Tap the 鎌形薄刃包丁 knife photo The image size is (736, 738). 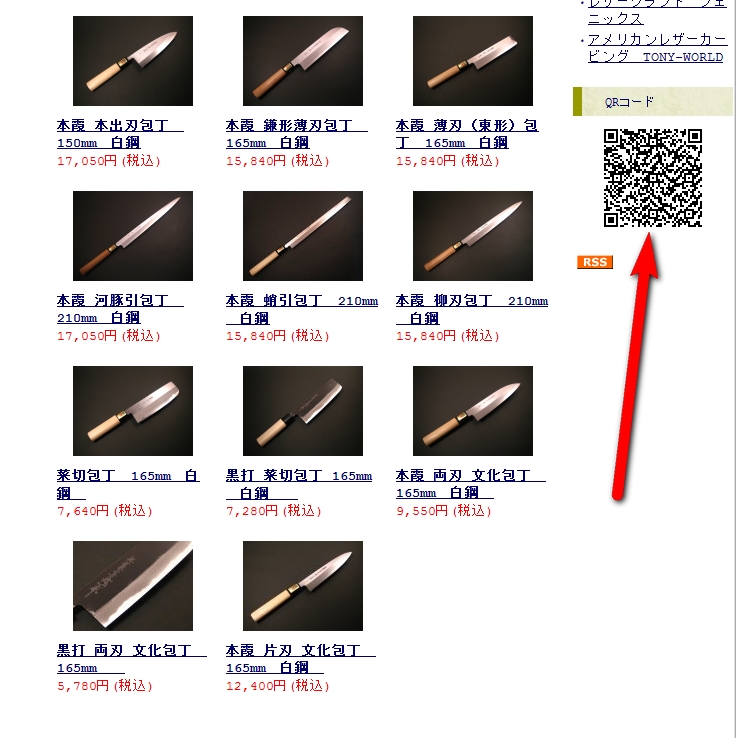[302, 61]
